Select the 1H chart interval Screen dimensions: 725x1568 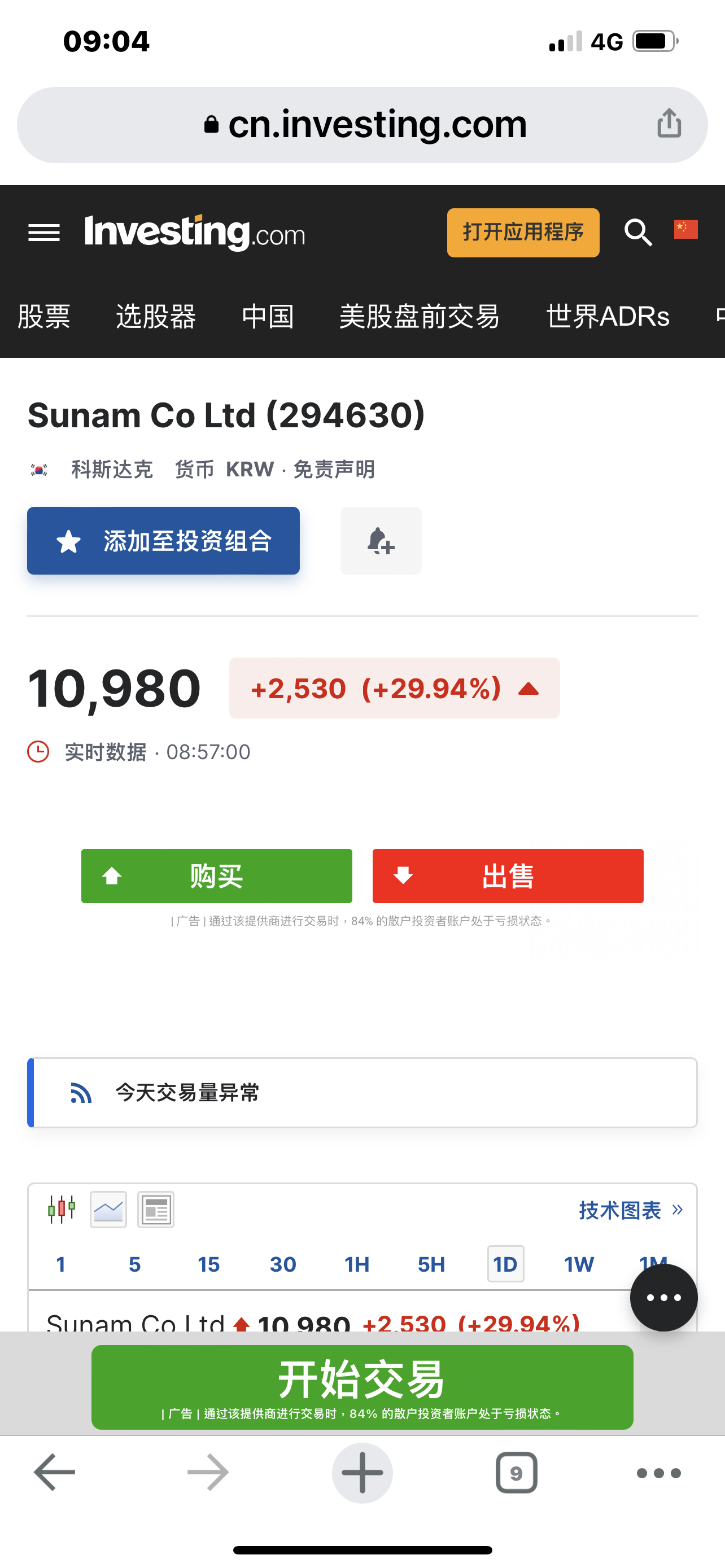pyautogui.click(x=357, y=1264)
